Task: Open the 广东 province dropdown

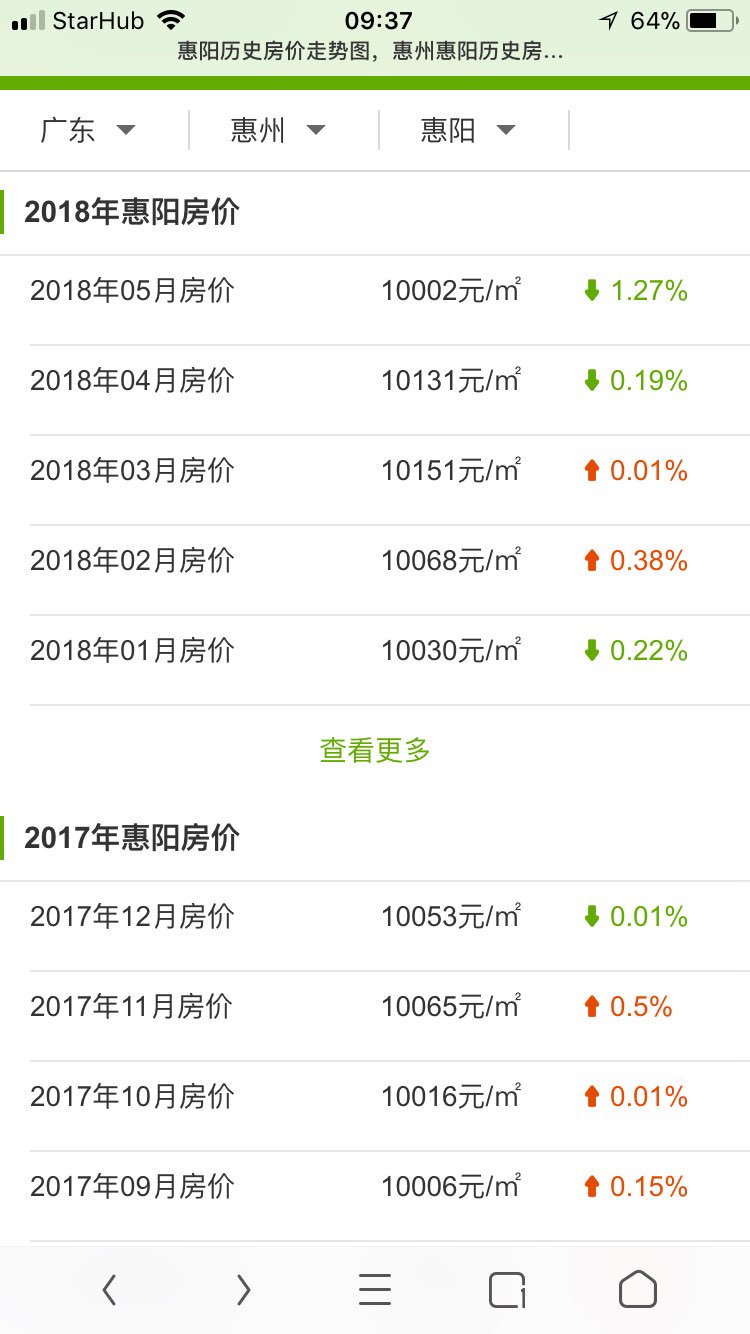Action: [88, 130]
